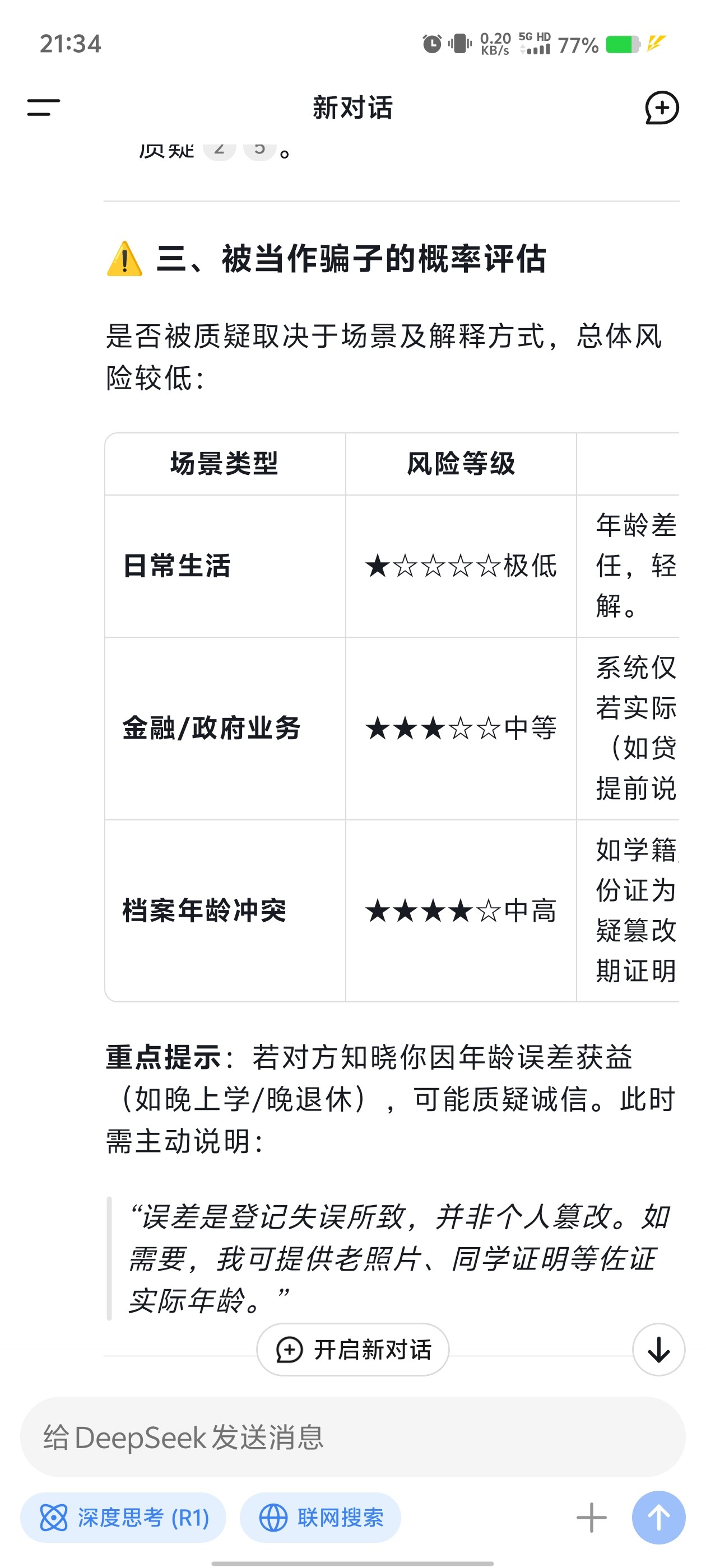The image size is (706, 1568).
Task: Send the message with the arrow button
Action: [658, 1518]
